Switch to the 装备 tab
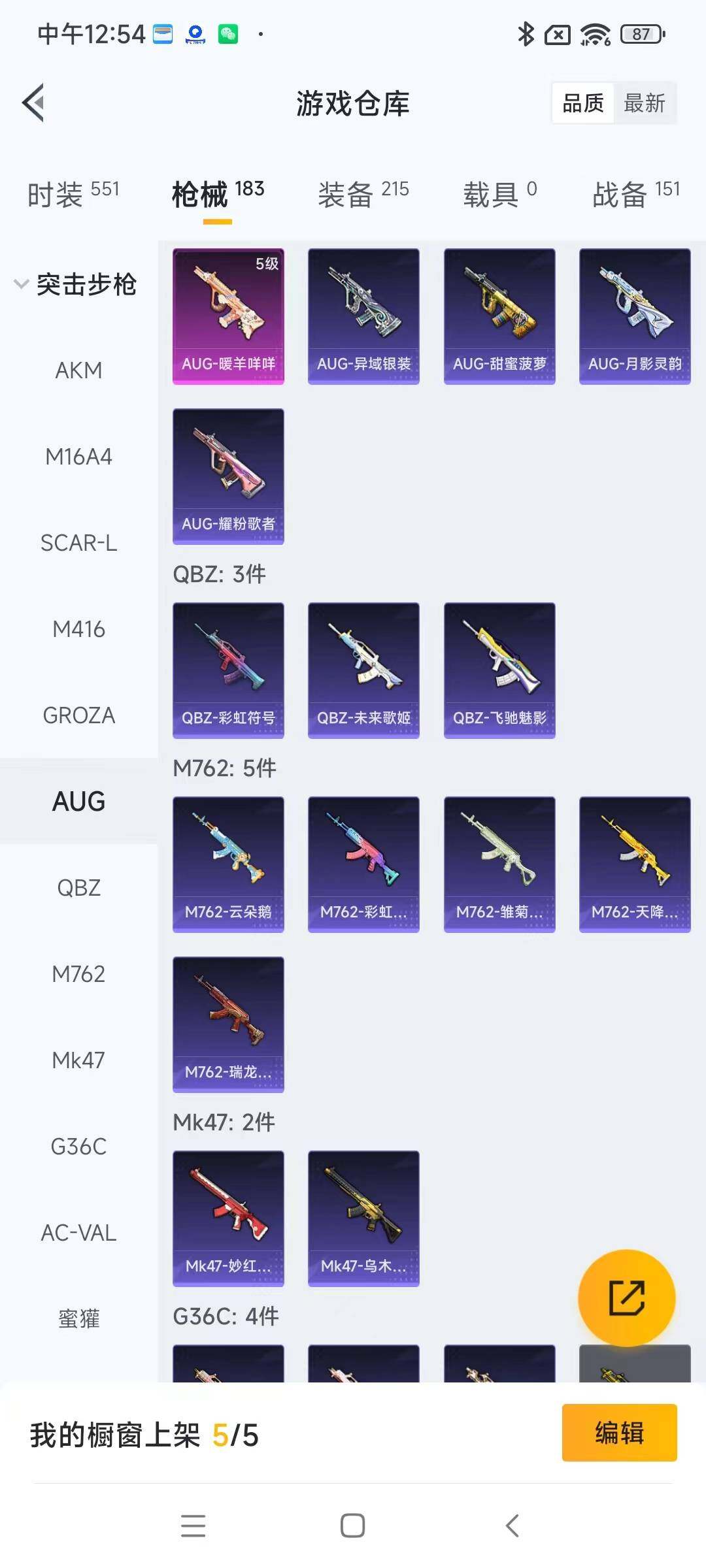 coord(363,194)
